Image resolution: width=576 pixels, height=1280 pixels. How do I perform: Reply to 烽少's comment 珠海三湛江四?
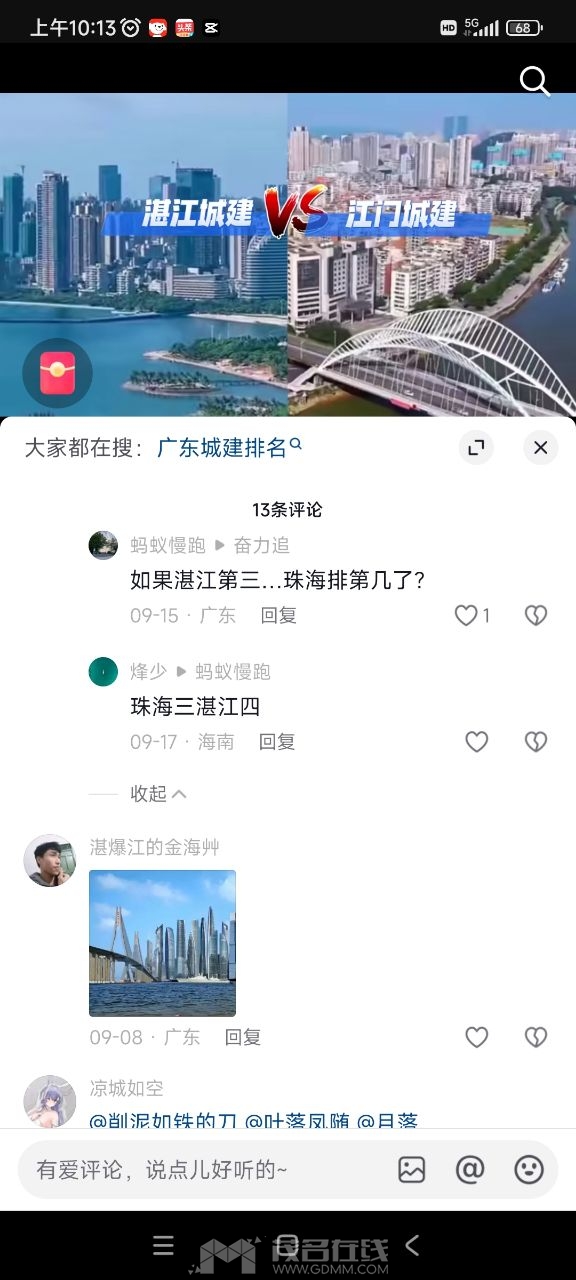pyautogui.click(x=277, y=741)
